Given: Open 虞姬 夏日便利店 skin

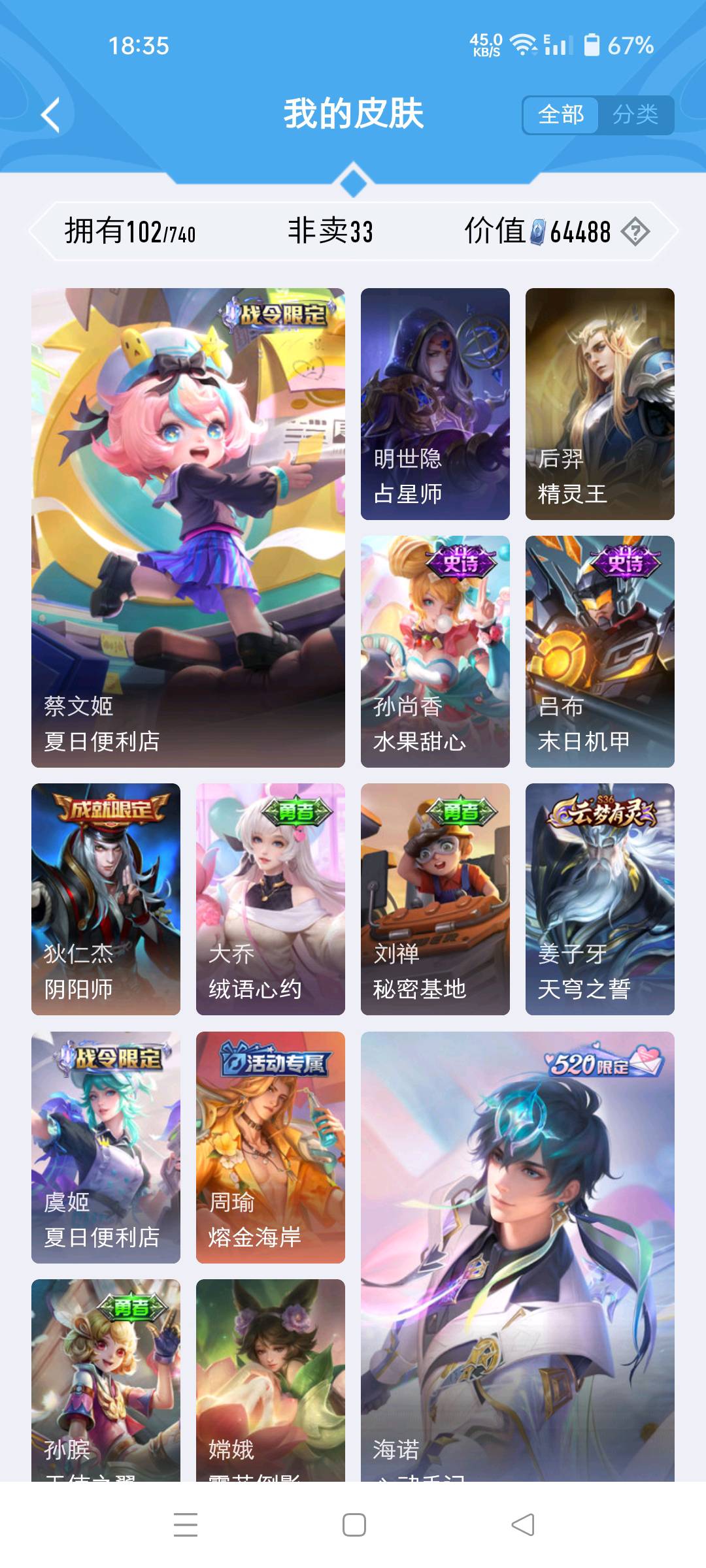Looking at the screenshot, I should point(106,1147).
